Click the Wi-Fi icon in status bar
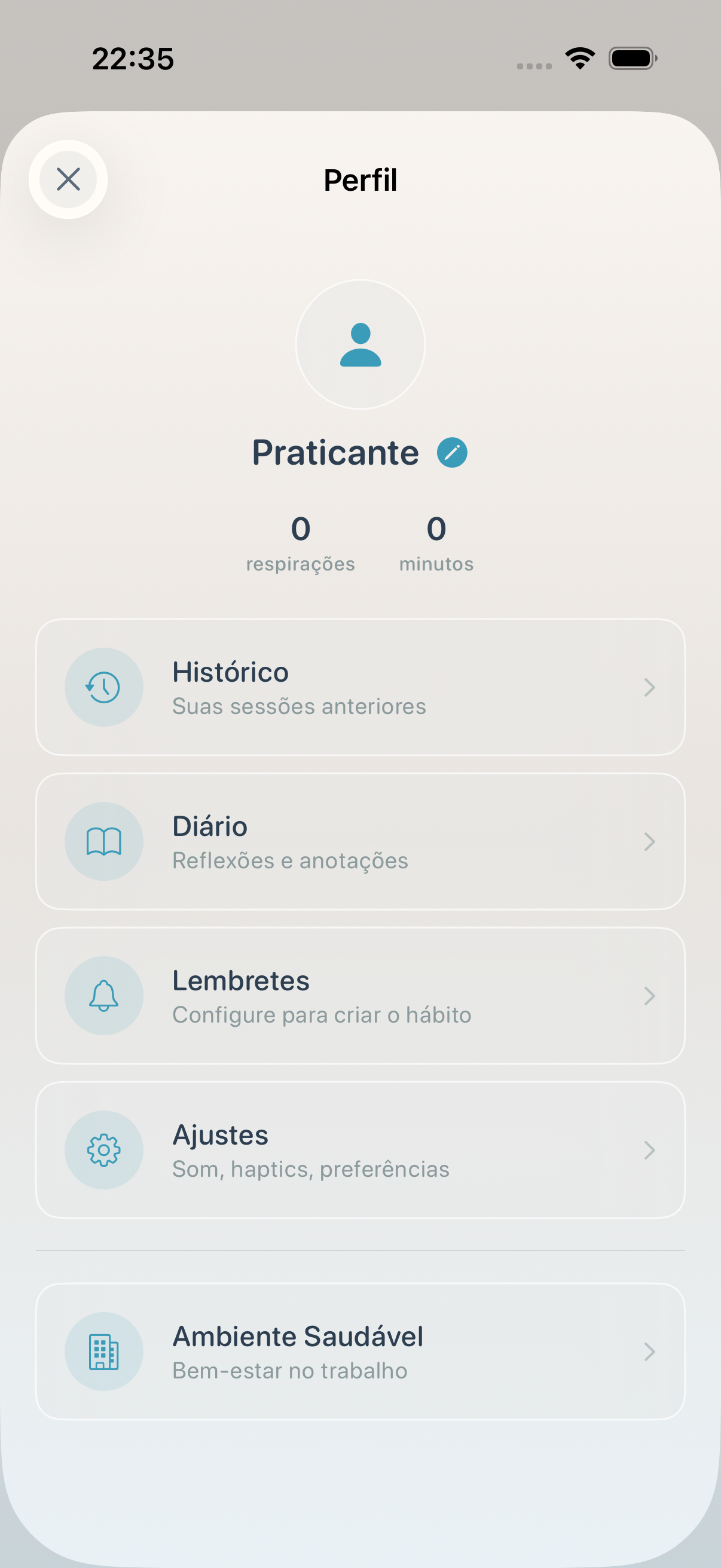The image size is (721, 1568). pos(579,57)
